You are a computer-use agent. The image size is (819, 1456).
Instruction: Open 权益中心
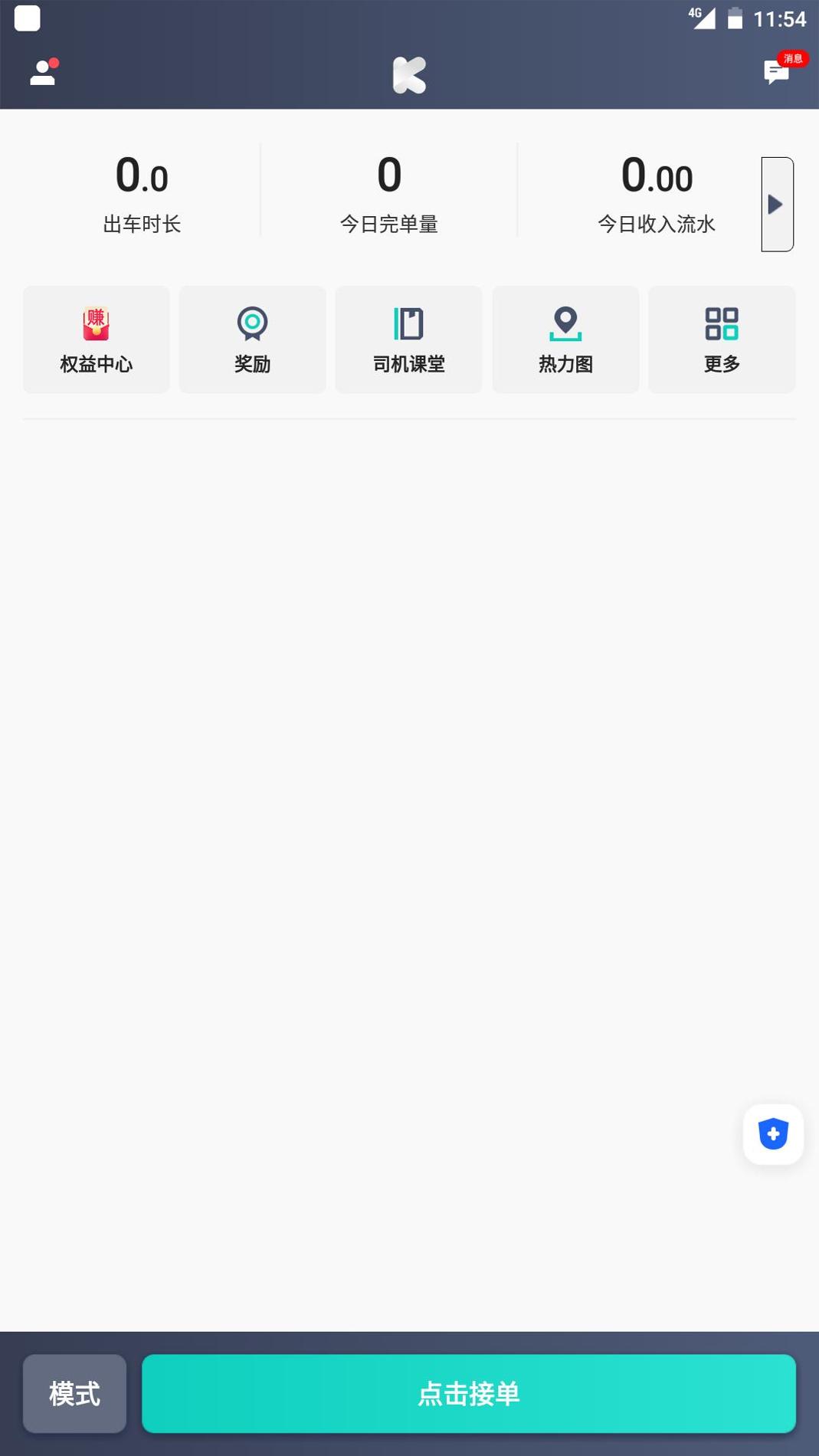97,339
